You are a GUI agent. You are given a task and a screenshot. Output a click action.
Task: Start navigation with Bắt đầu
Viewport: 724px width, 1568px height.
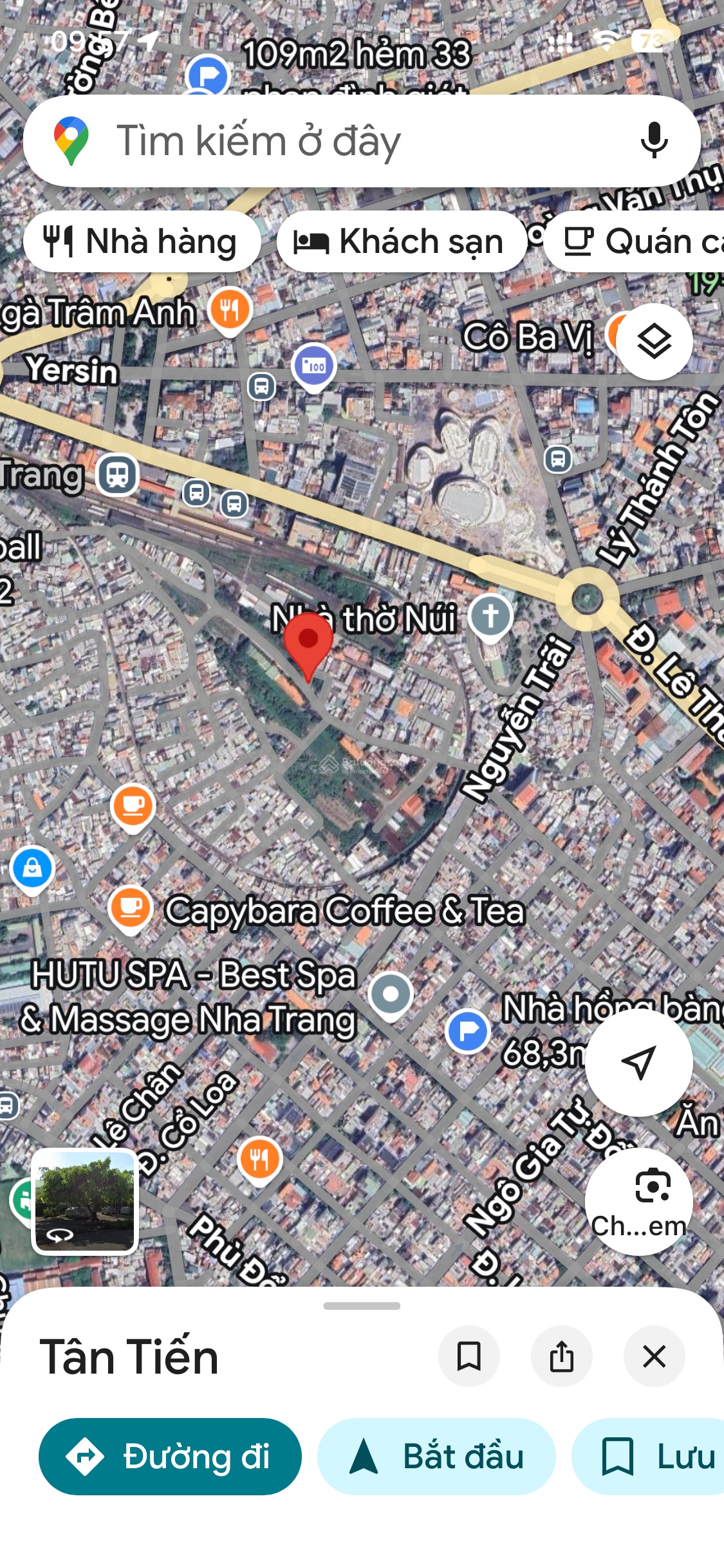(x=436, y=1456)
